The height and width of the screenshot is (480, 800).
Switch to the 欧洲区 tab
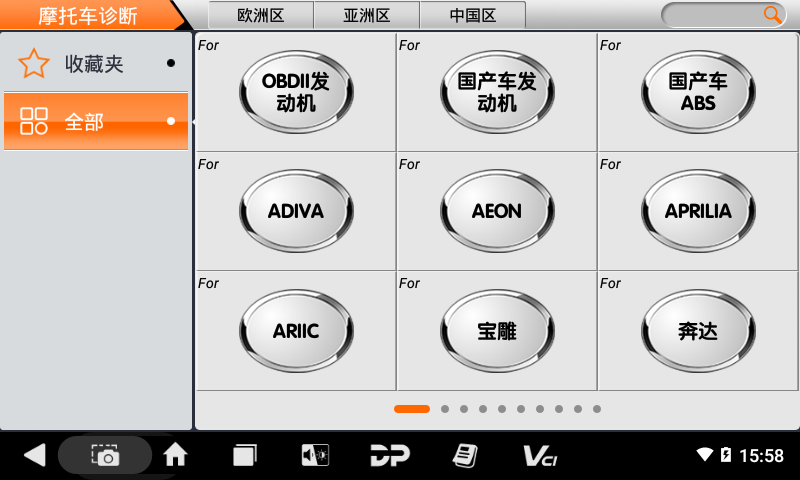point(260,16)
